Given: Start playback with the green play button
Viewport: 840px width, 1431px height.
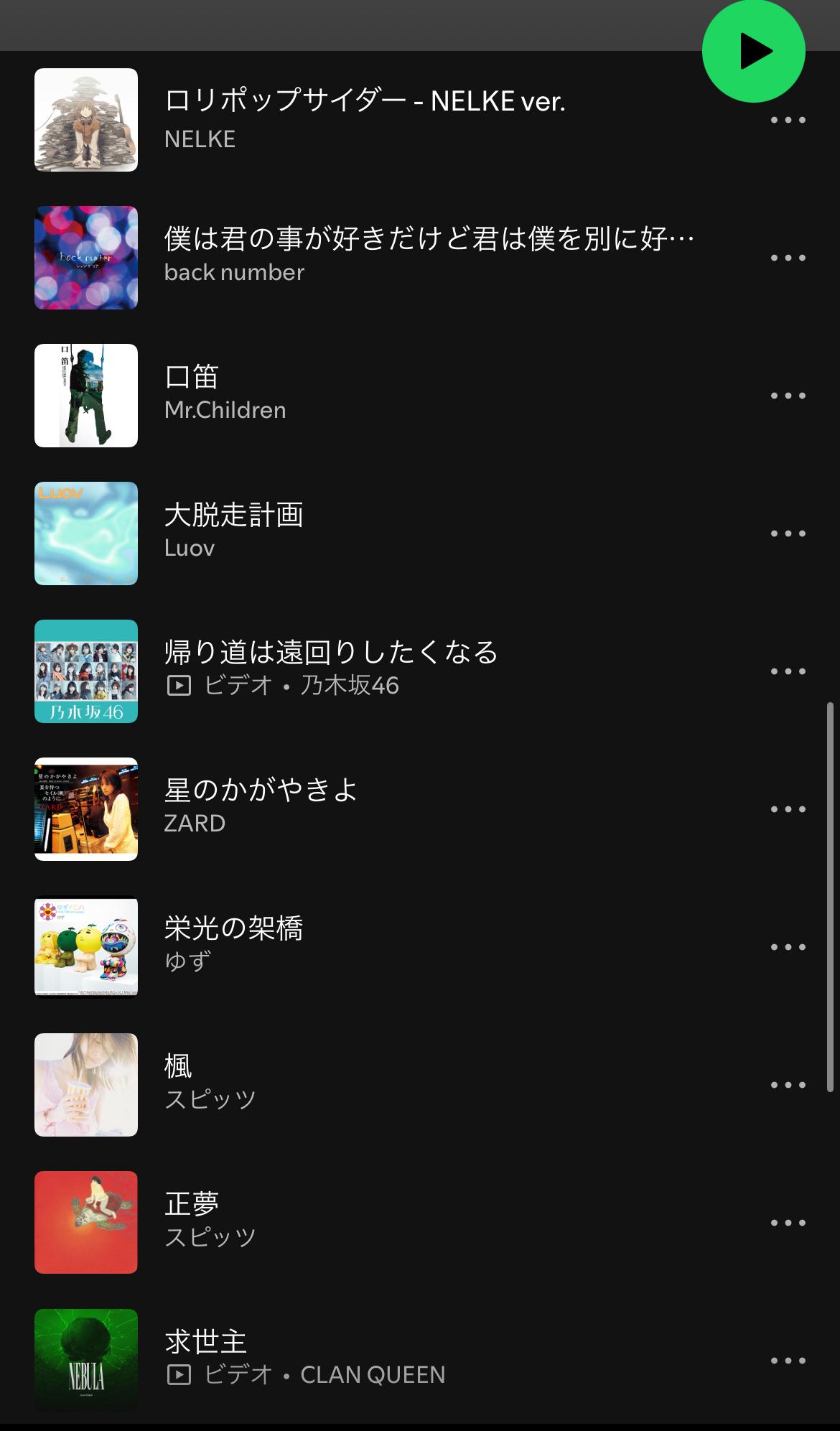Looking at the screenshot, I should [x=753, y=51].
